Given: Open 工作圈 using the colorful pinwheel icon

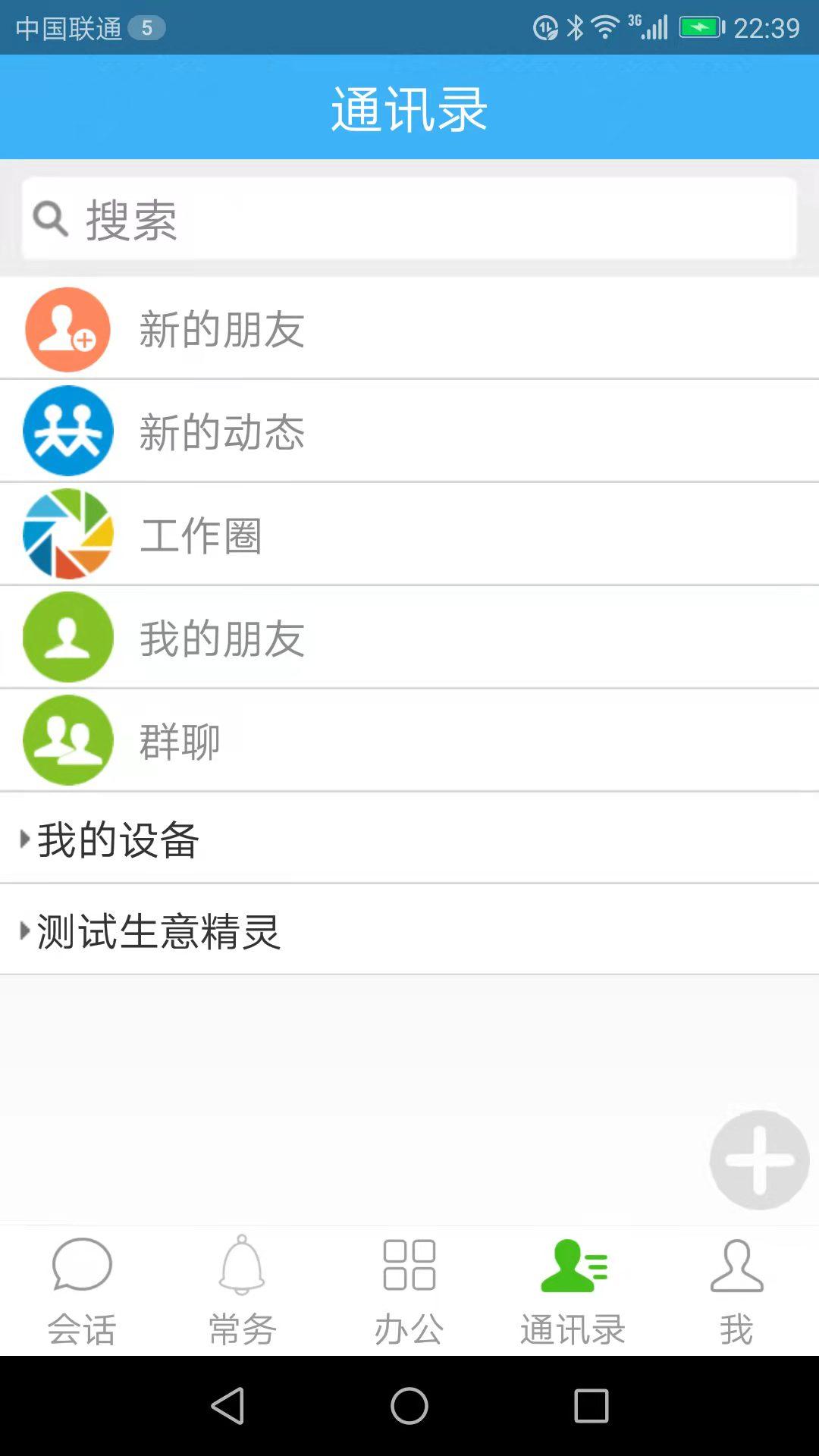Looking at the screenshot, I should [x=67, y=534].
